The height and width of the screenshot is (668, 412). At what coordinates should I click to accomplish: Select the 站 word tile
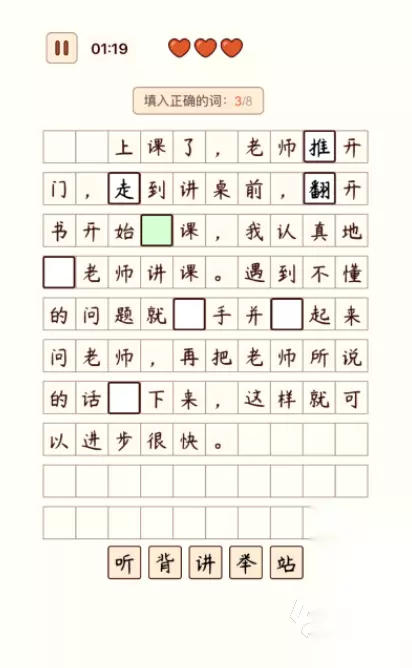point(287,562)
